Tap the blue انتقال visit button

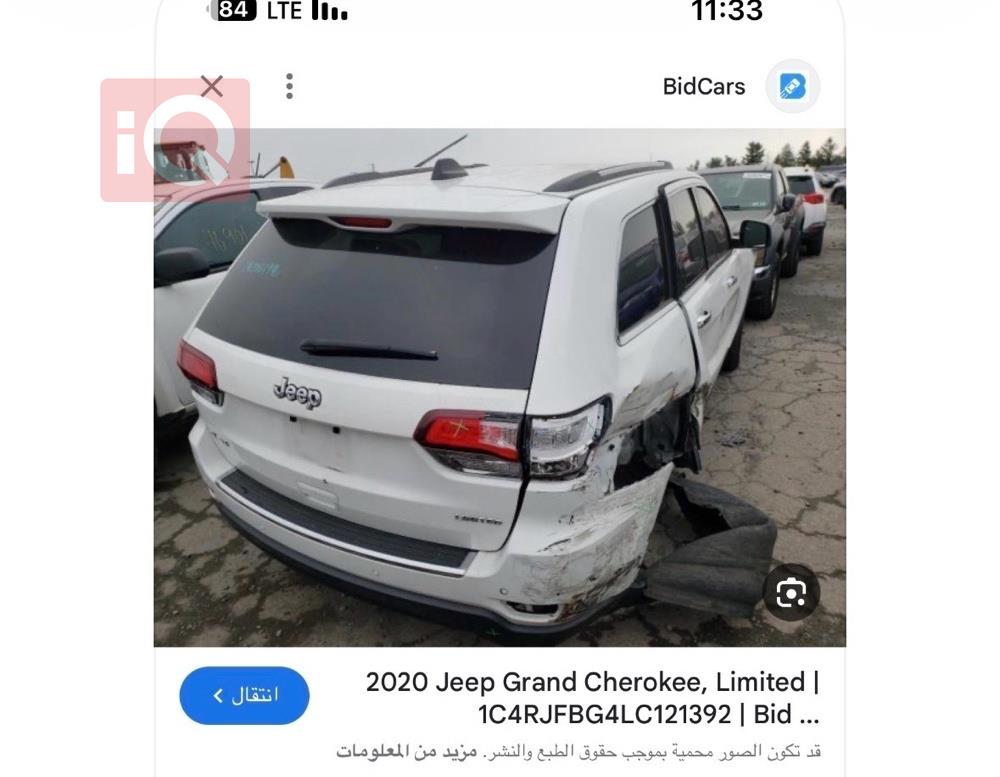[x=244, y=695]
